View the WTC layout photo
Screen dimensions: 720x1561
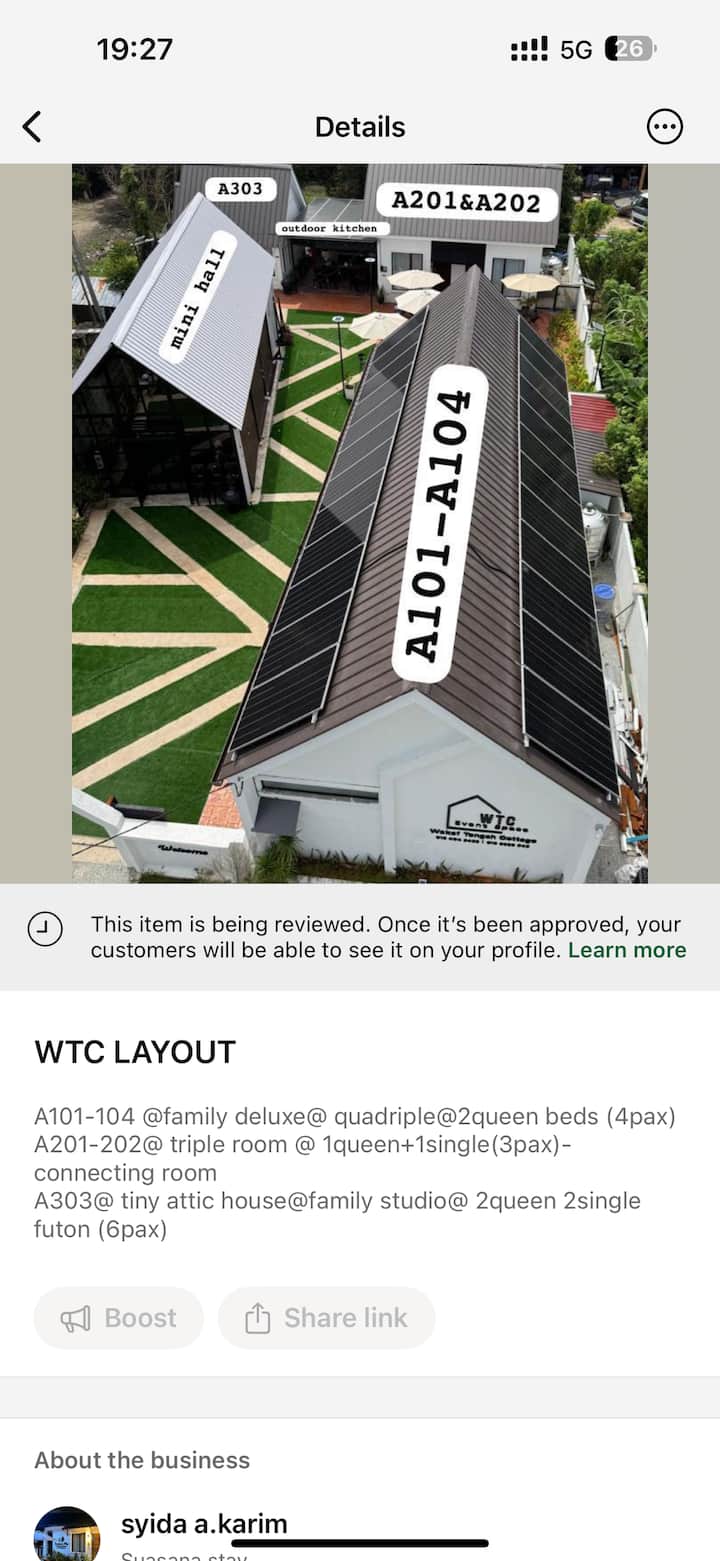pyautogui.click(x=360, y=523)
